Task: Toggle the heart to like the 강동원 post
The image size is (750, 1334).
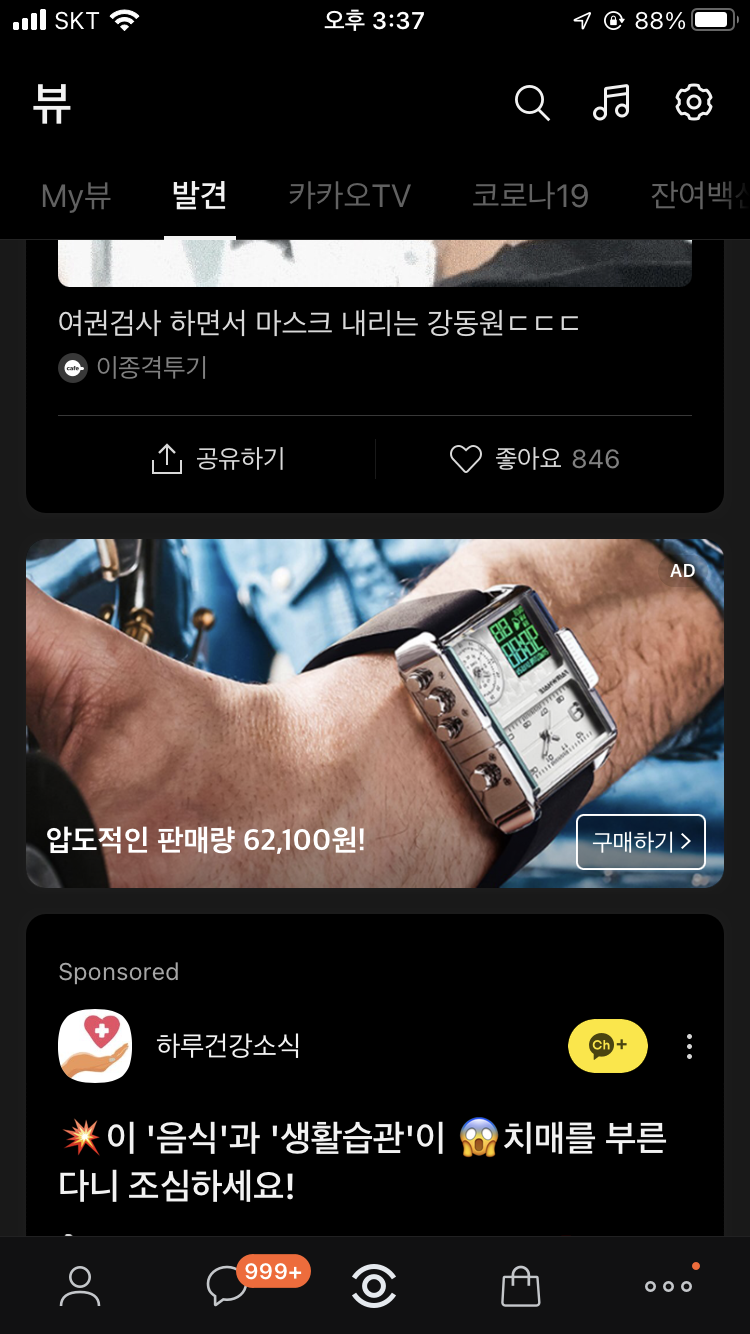Action: tap(465, 458)
